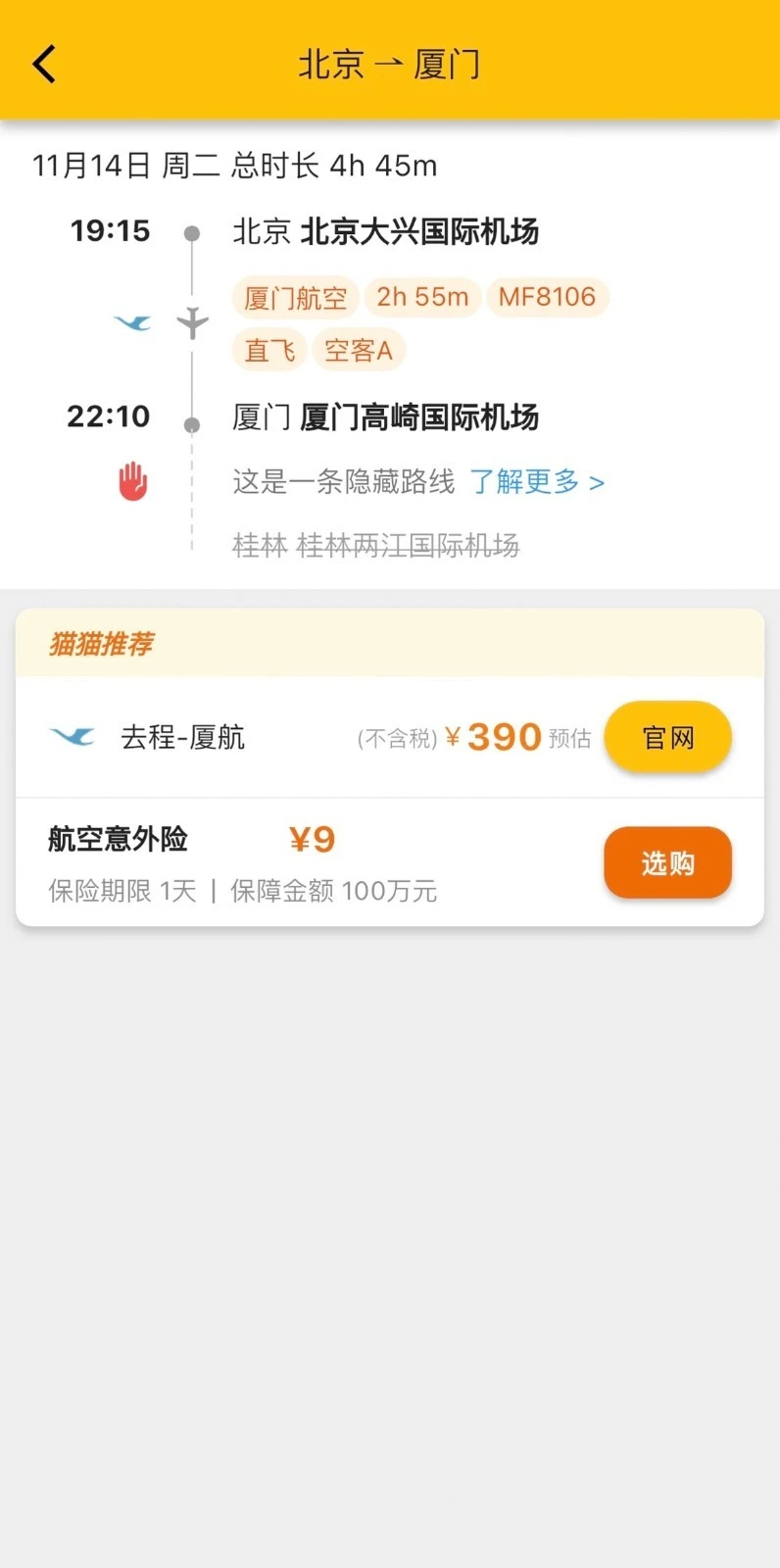Image resolution: width=780 pixels, height=1568 pixels.
Task: Select the 空客A aircraft type tag
Action: tap(359, 350)
